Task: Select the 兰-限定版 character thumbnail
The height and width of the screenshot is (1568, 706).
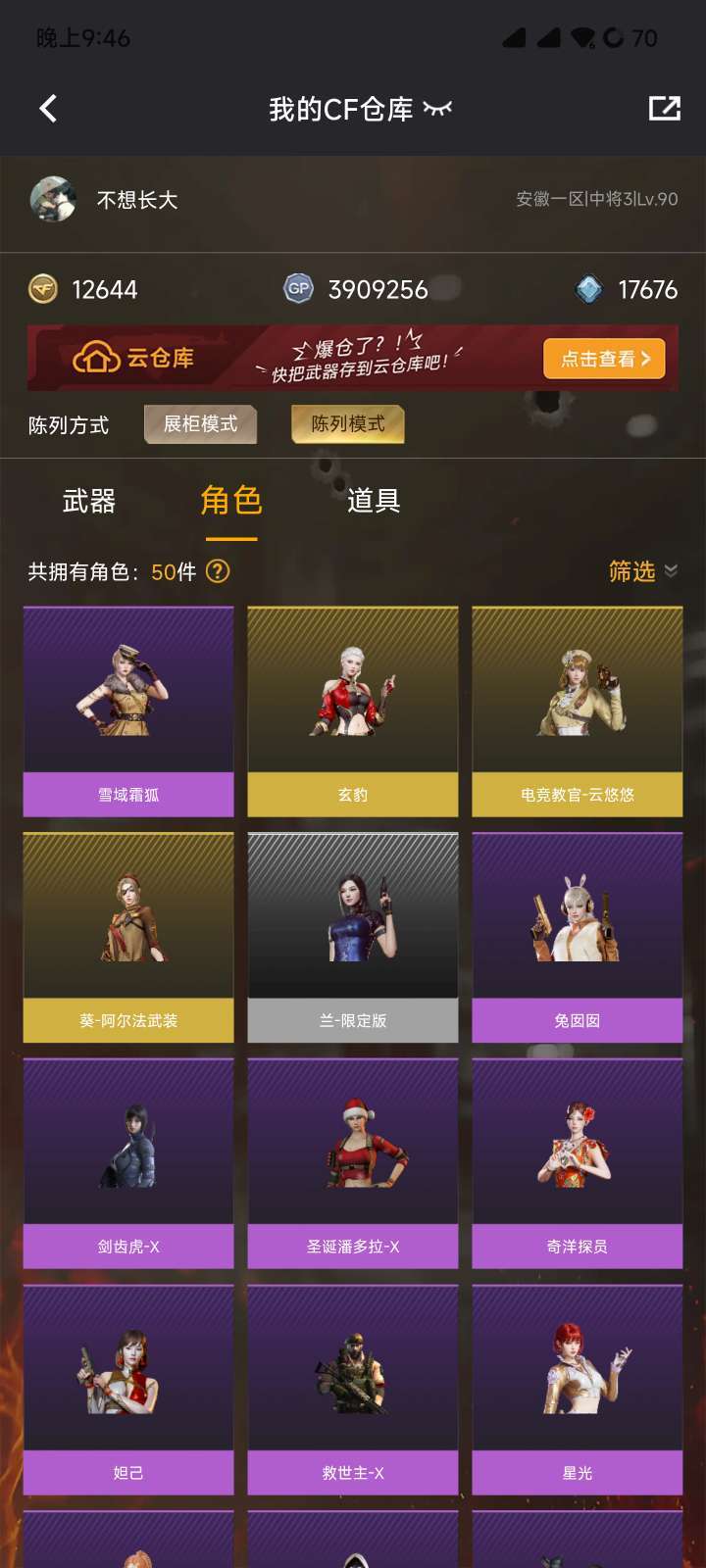Action: [x=351, y=919]
